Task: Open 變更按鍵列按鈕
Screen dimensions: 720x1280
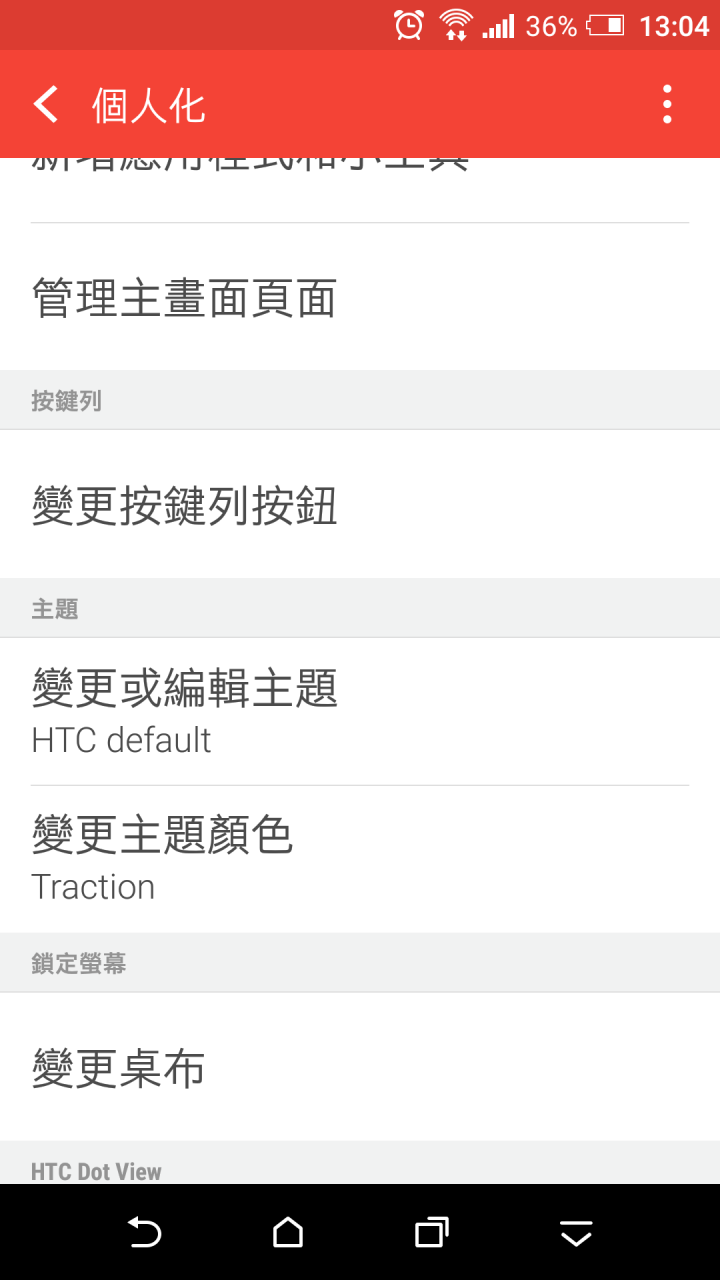Action: 360,505
